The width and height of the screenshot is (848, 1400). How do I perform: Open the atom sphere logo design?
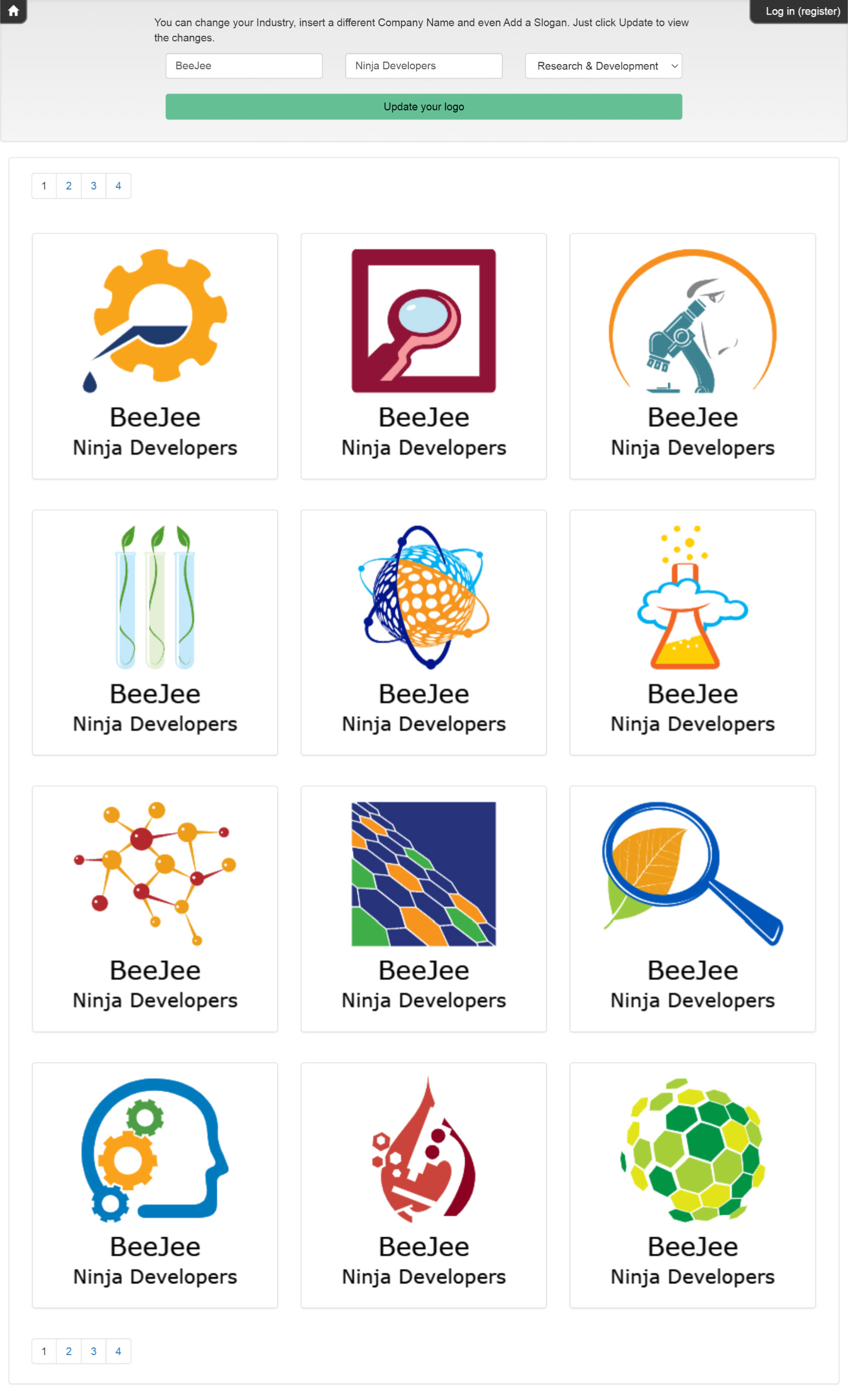tap(423, 632)
